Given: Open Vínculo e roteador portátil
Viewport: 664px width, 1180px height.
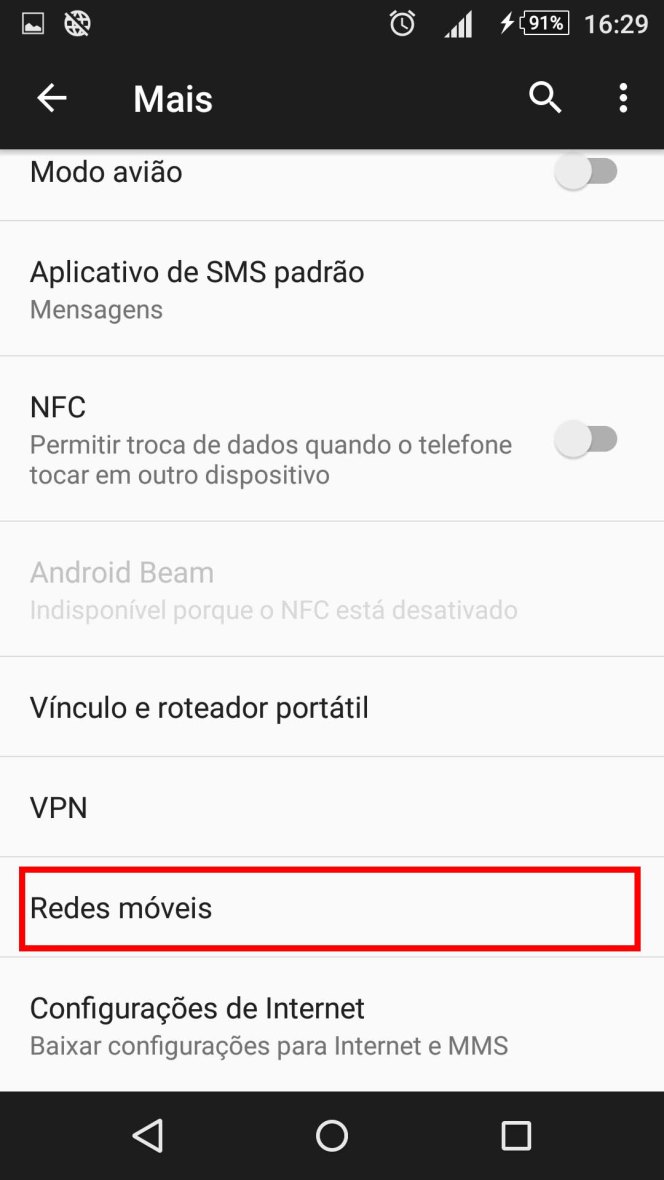Looking at the screenshot, I should point(199,708).
